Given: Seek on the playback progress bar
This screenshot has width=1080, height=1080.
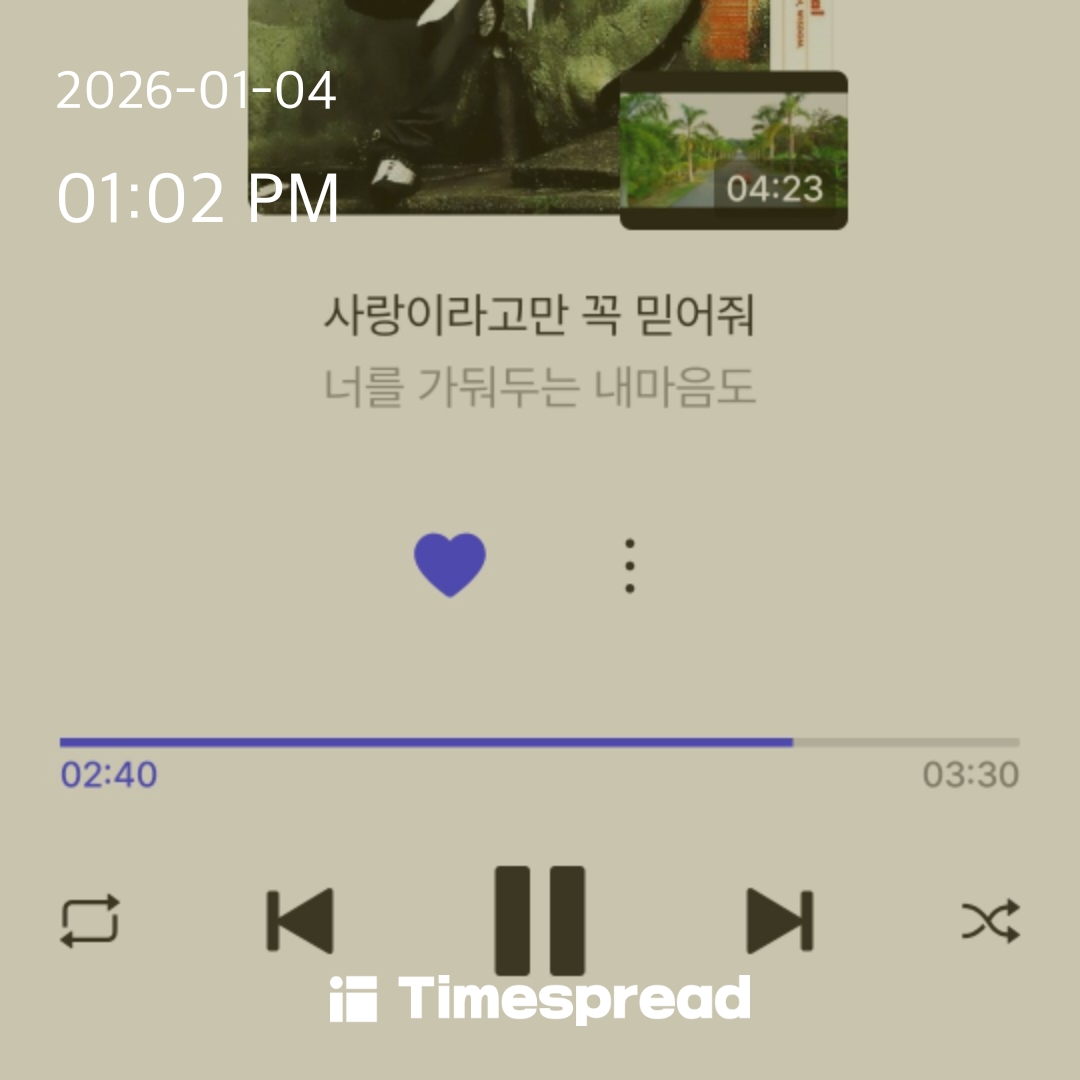Looking at the screenshot, I should pyautogui.click(x=540, y=742).
